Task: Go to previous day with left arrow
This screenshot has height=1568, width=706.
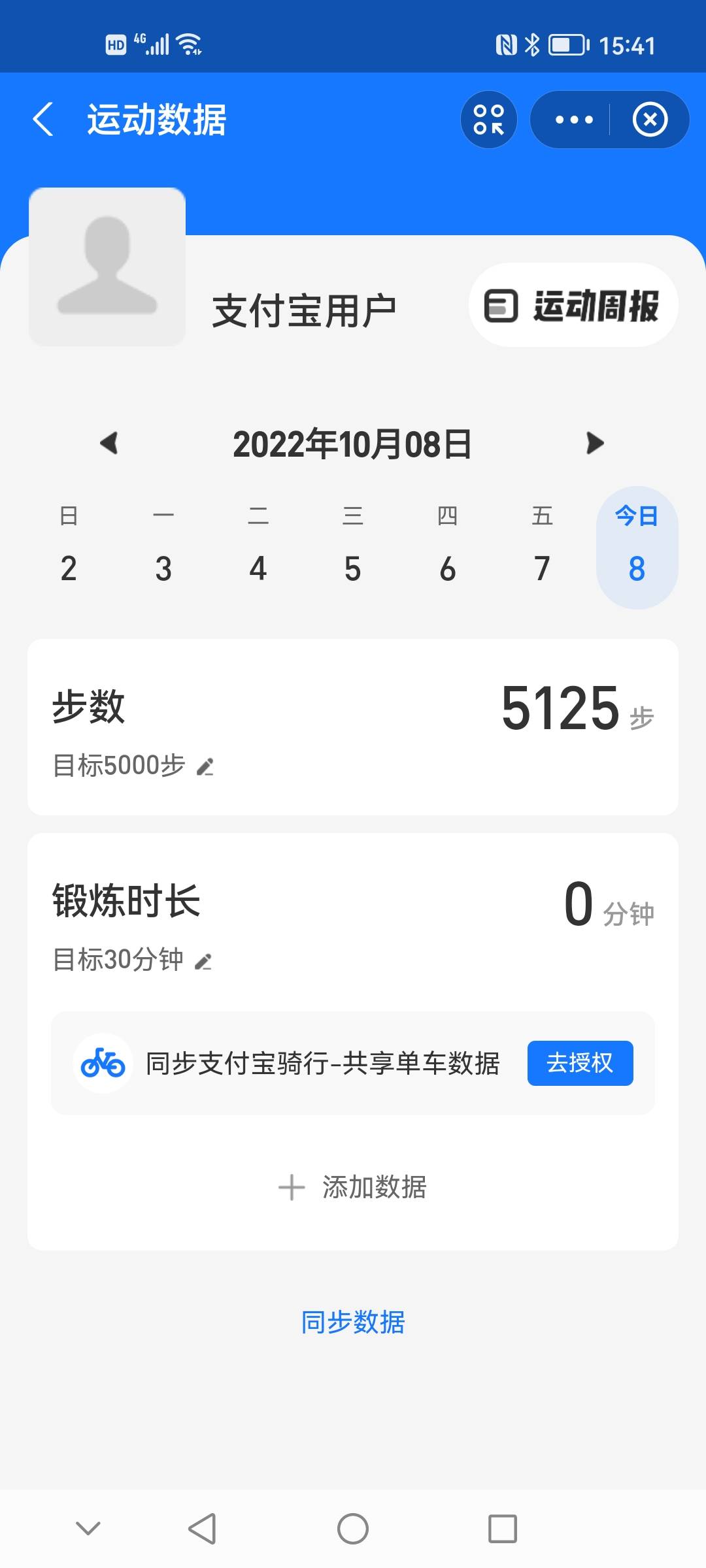Action: [x=110, y=443]
